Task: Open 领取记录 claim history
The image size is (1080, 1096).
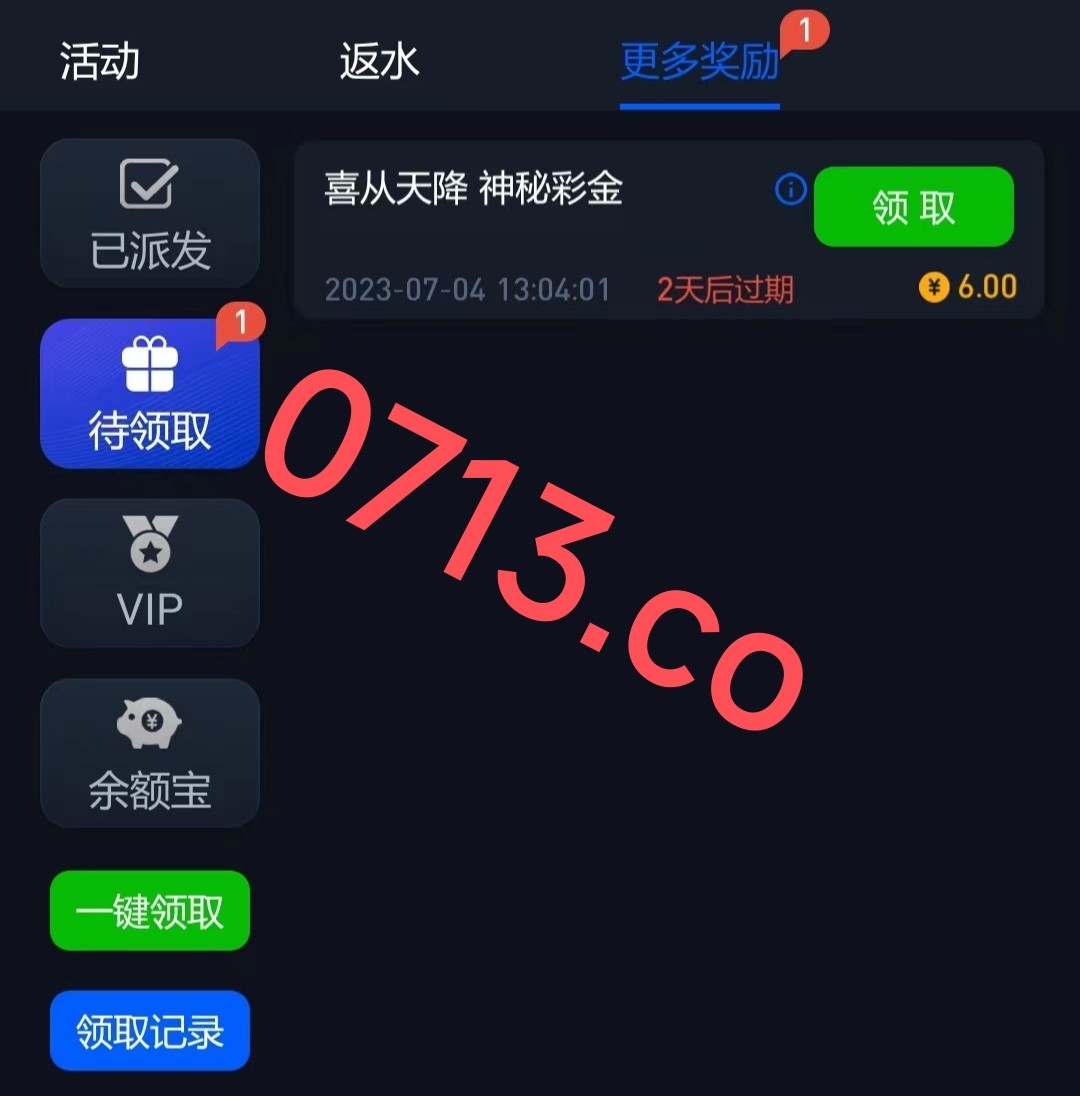Action: coord(150,1031)
